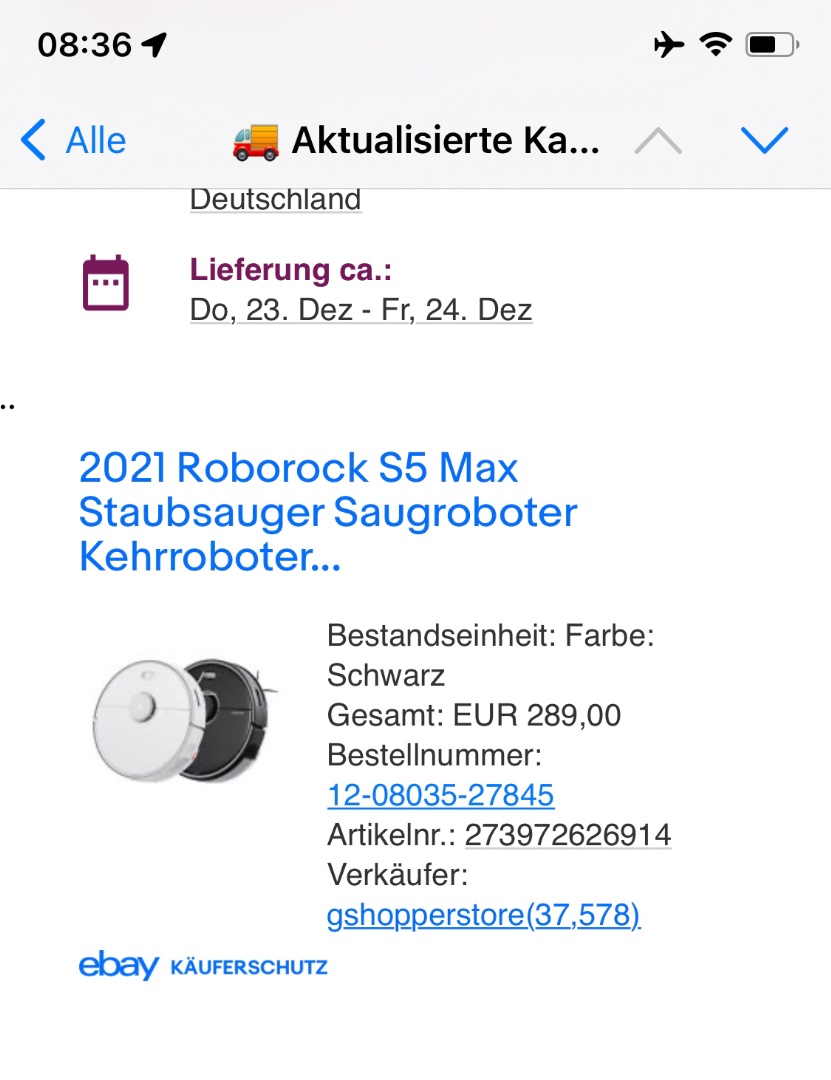Jump to the next email

(x=765, y=141)
